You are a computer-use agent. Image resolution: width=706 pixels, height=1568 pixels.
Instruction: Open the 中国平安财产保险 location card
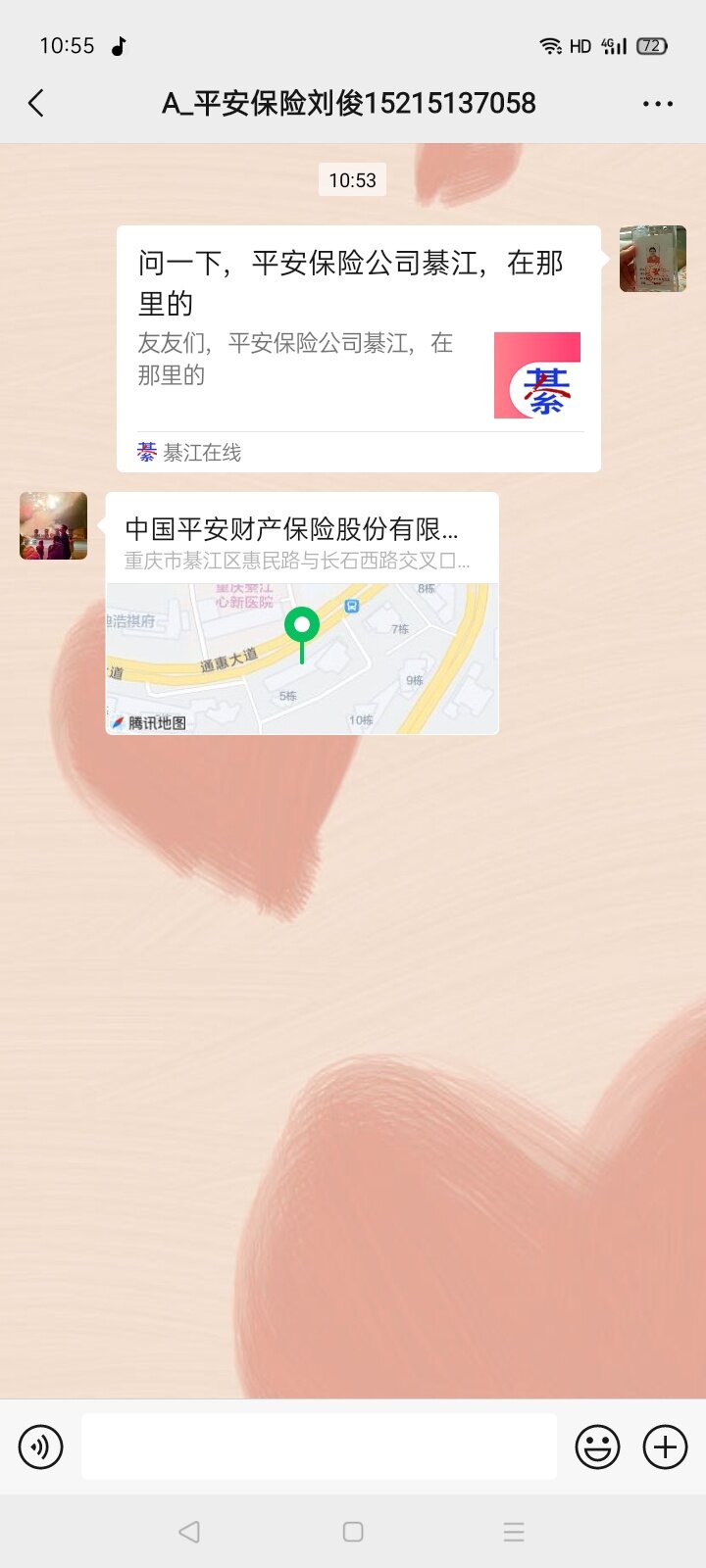[302, 613]
